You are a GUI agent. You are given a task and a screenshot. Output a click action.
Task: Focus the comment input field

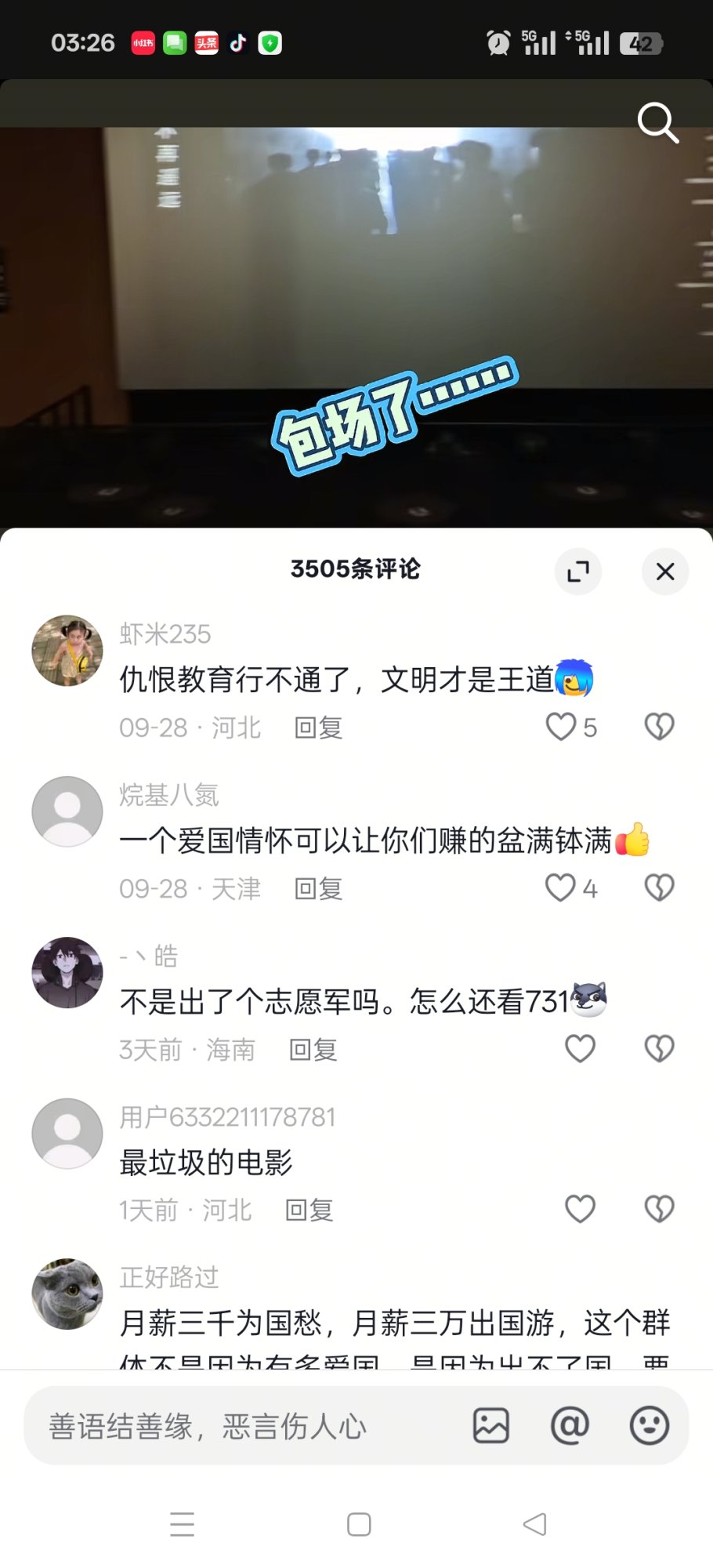click(x=235, y=1426)
